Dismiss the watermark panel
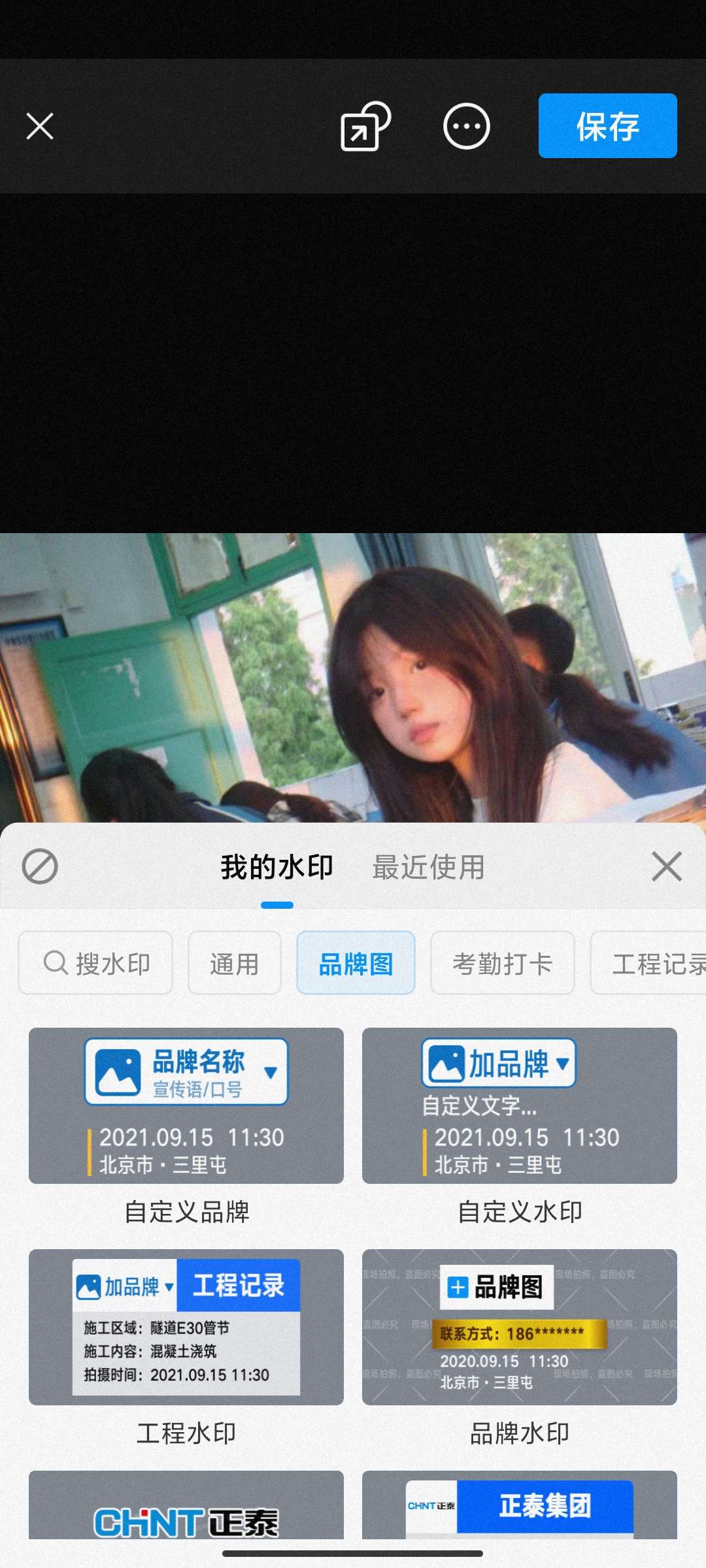The width and height of the screenshot is (706, 1568). click(x=667, y=867)
